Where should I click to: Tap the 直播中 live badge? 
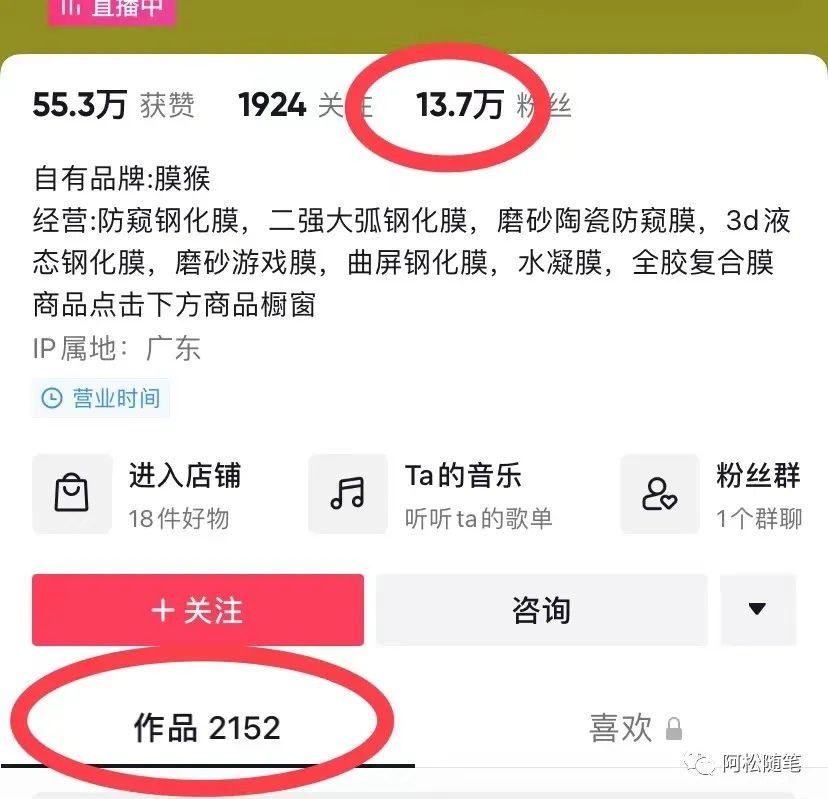(x=111, y=8)
